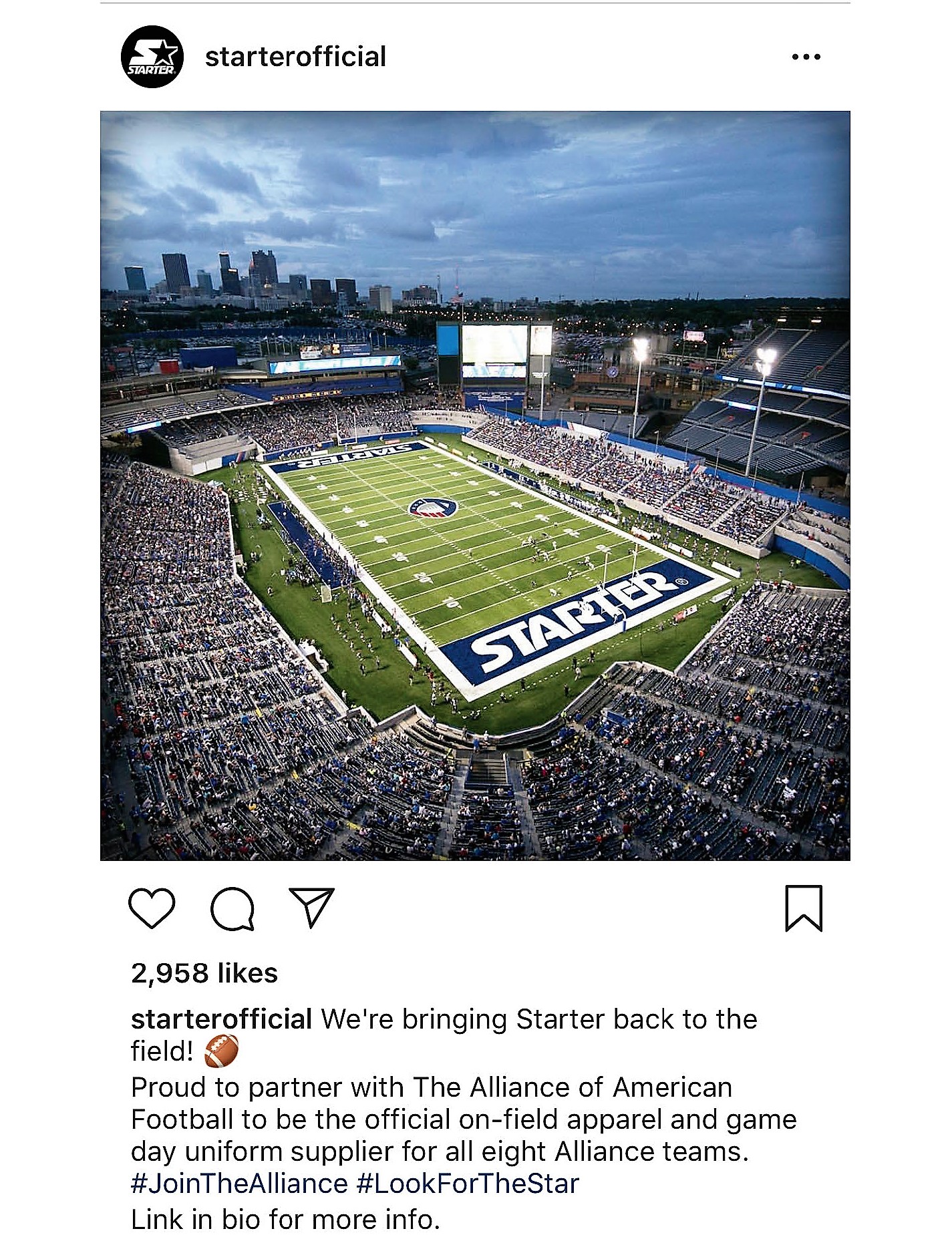The height and width of the screenshot is (1237, 952).
Task: Tap starterofficial name in the caption
Action: [221, 1019]
